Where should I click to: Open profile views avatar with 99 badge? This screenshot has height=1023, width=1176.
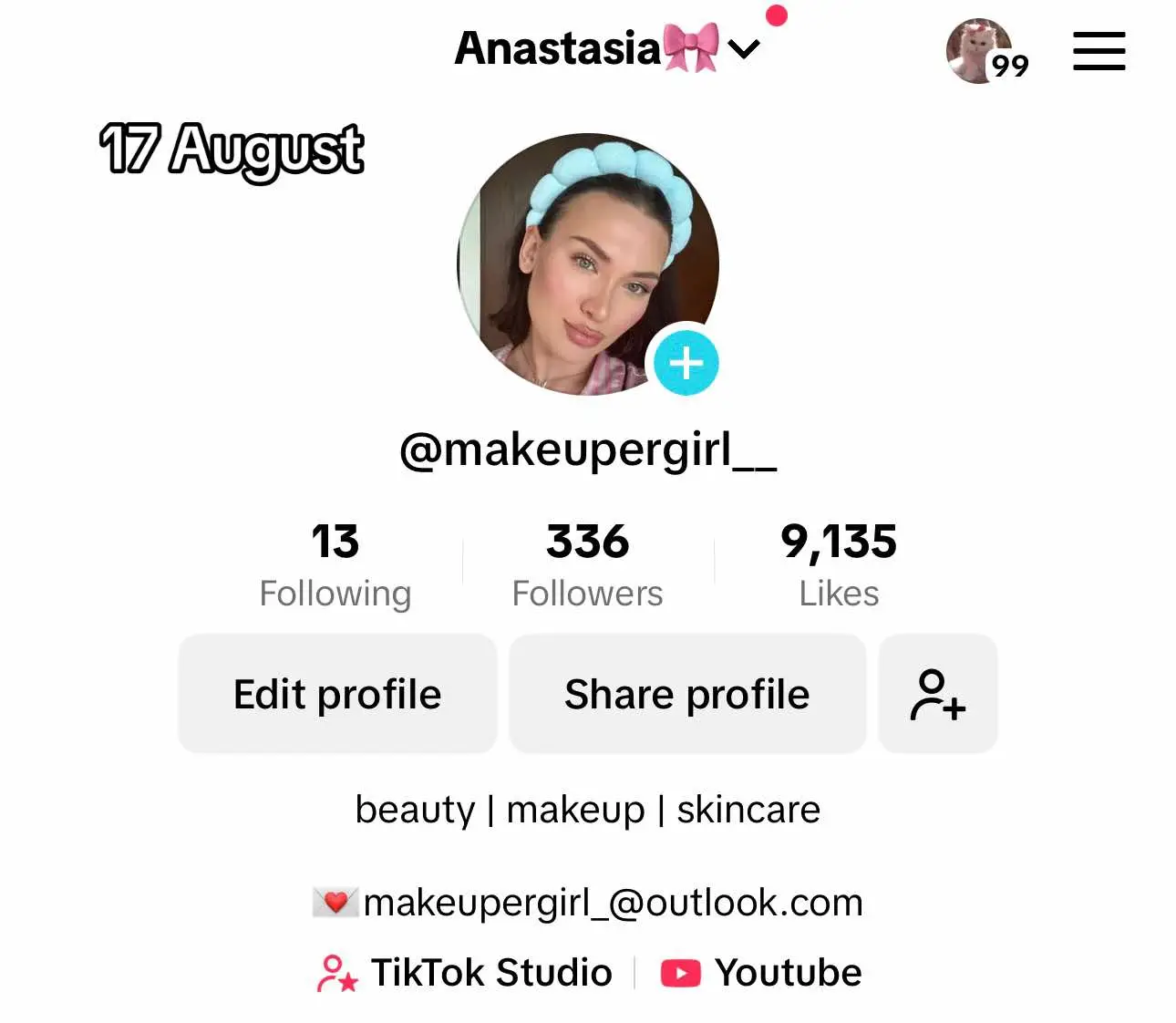click(x=982, y=51)
